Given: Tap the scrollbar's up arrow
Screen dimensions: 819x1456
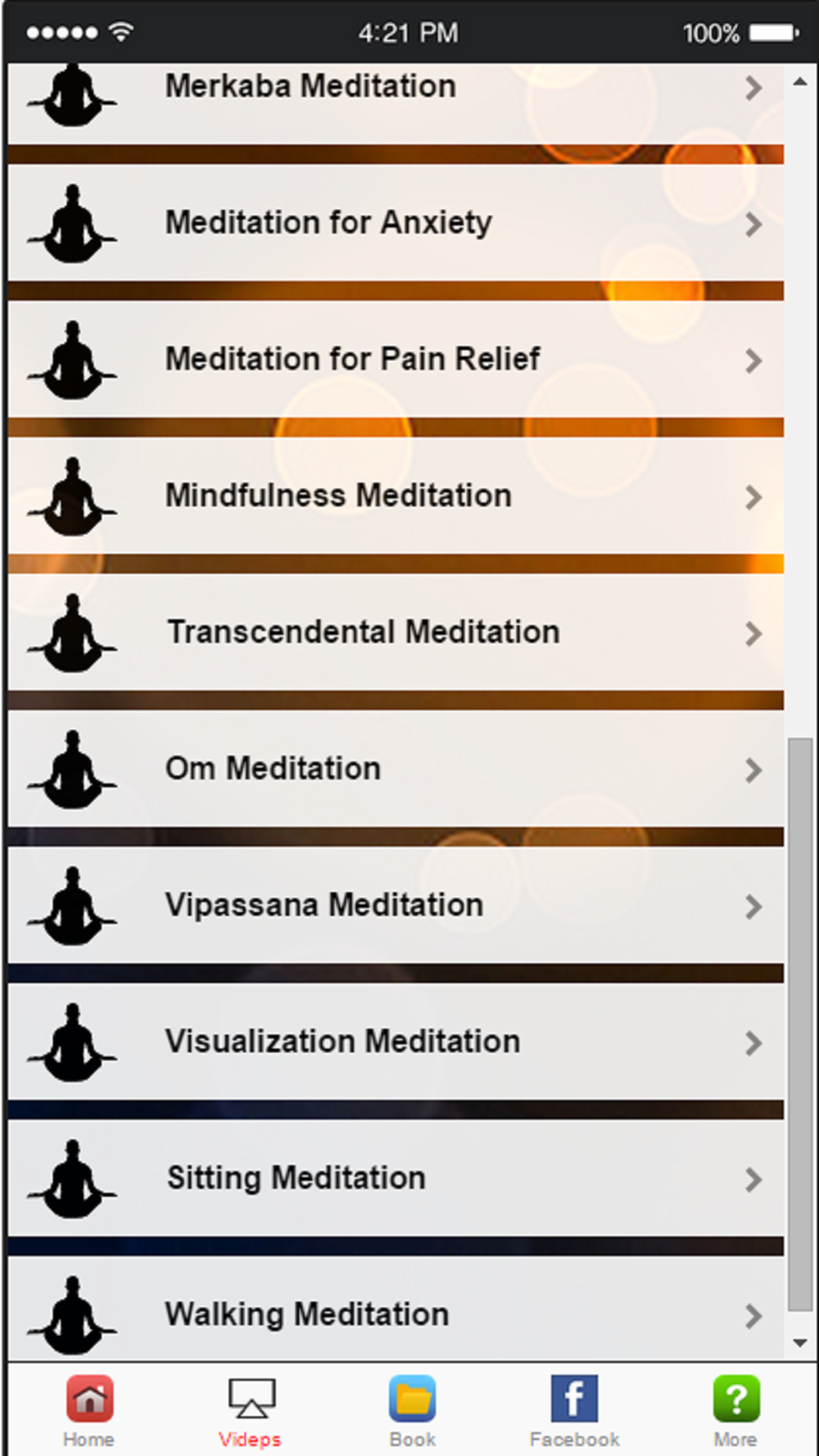Looking at the screenshot, I should coord(800,82).
